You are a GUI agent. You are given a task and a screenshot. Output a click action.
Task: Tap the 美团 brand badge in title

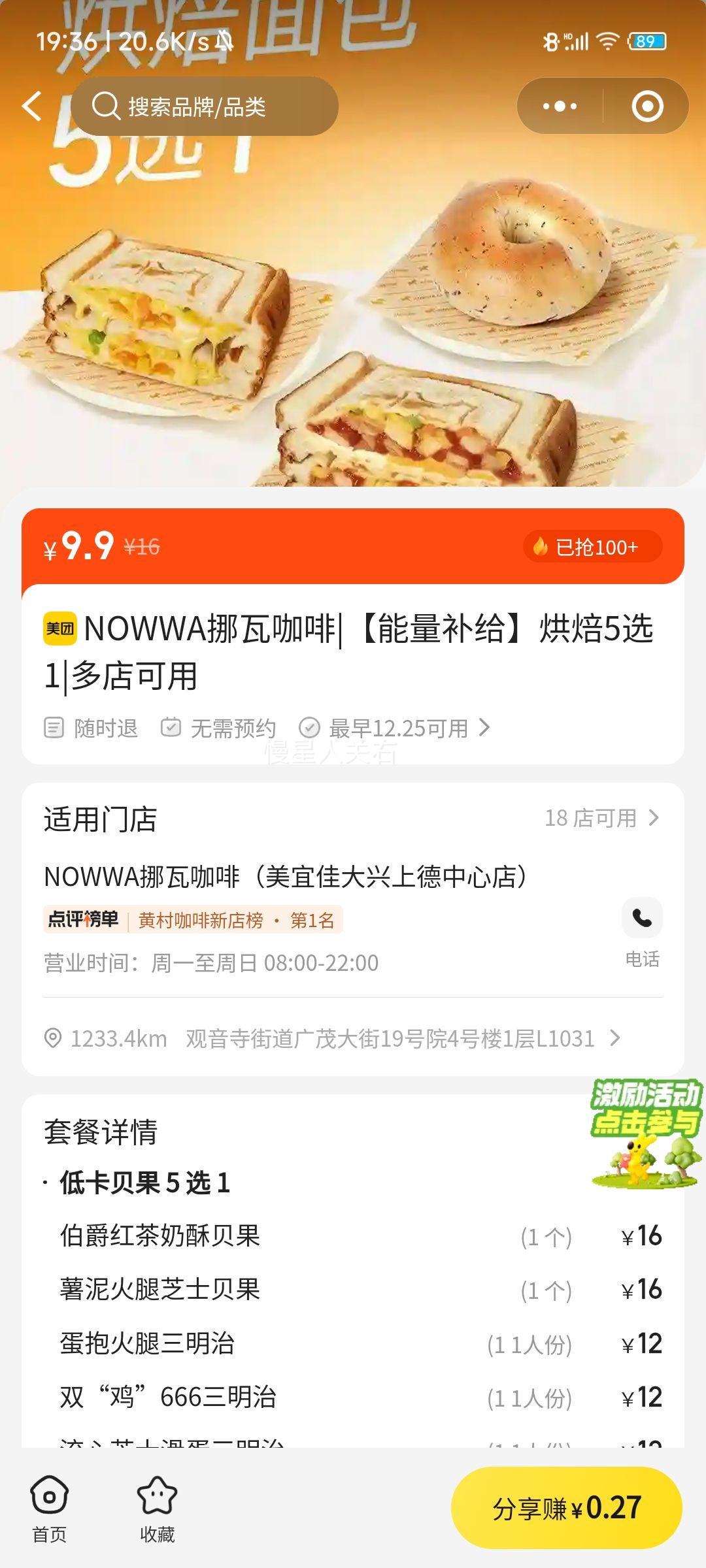coord(60,630)
